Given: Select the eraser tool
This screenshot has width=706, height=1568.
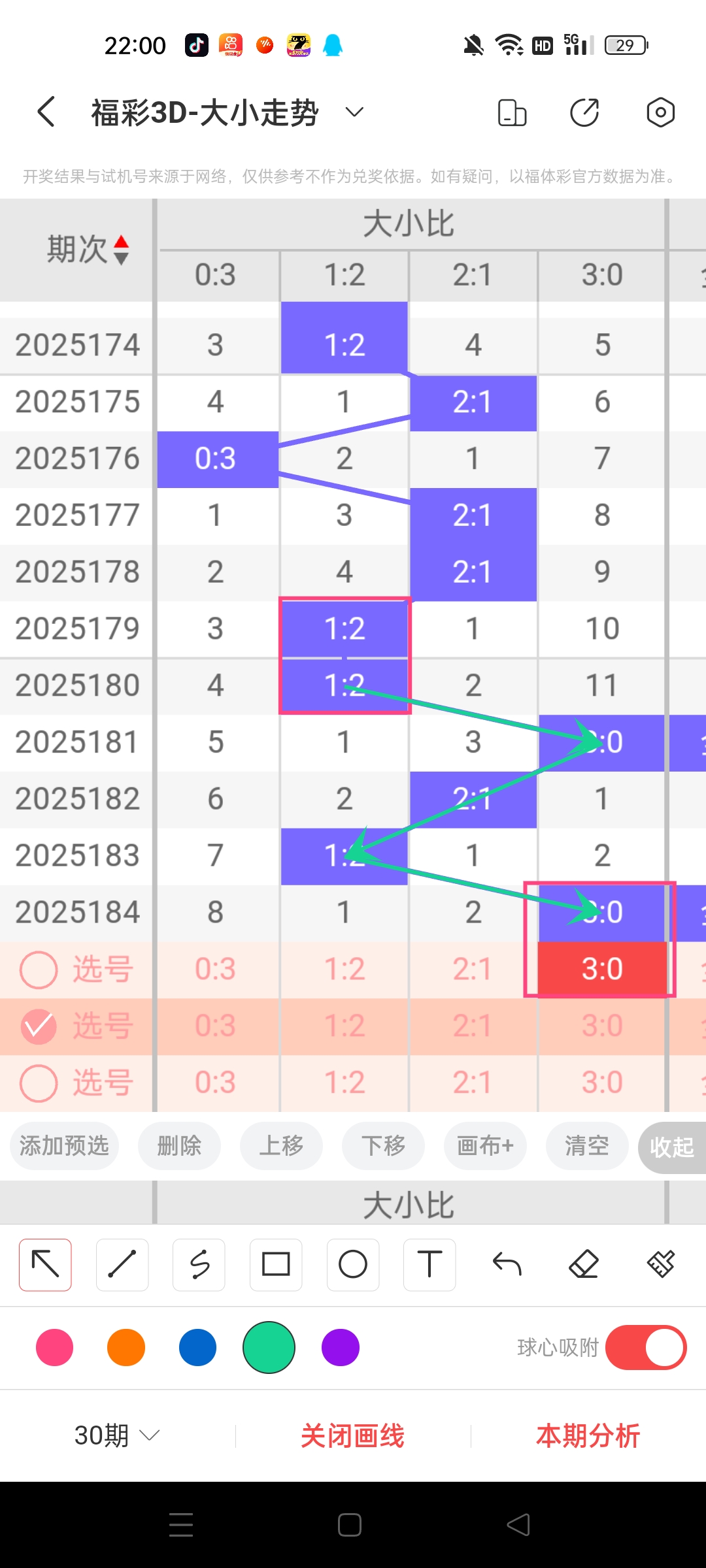Looking at the screenshot, I should (x=583, y=1264).
